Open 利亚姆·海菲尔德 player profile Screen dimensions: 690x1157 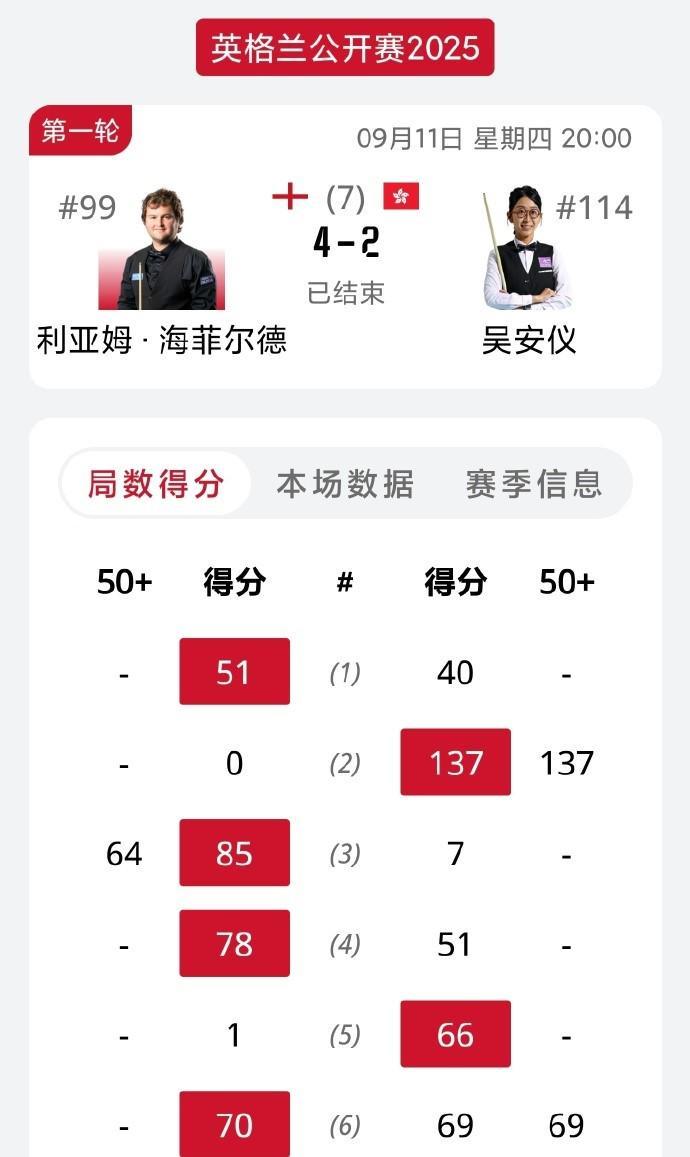click(162, 250)
